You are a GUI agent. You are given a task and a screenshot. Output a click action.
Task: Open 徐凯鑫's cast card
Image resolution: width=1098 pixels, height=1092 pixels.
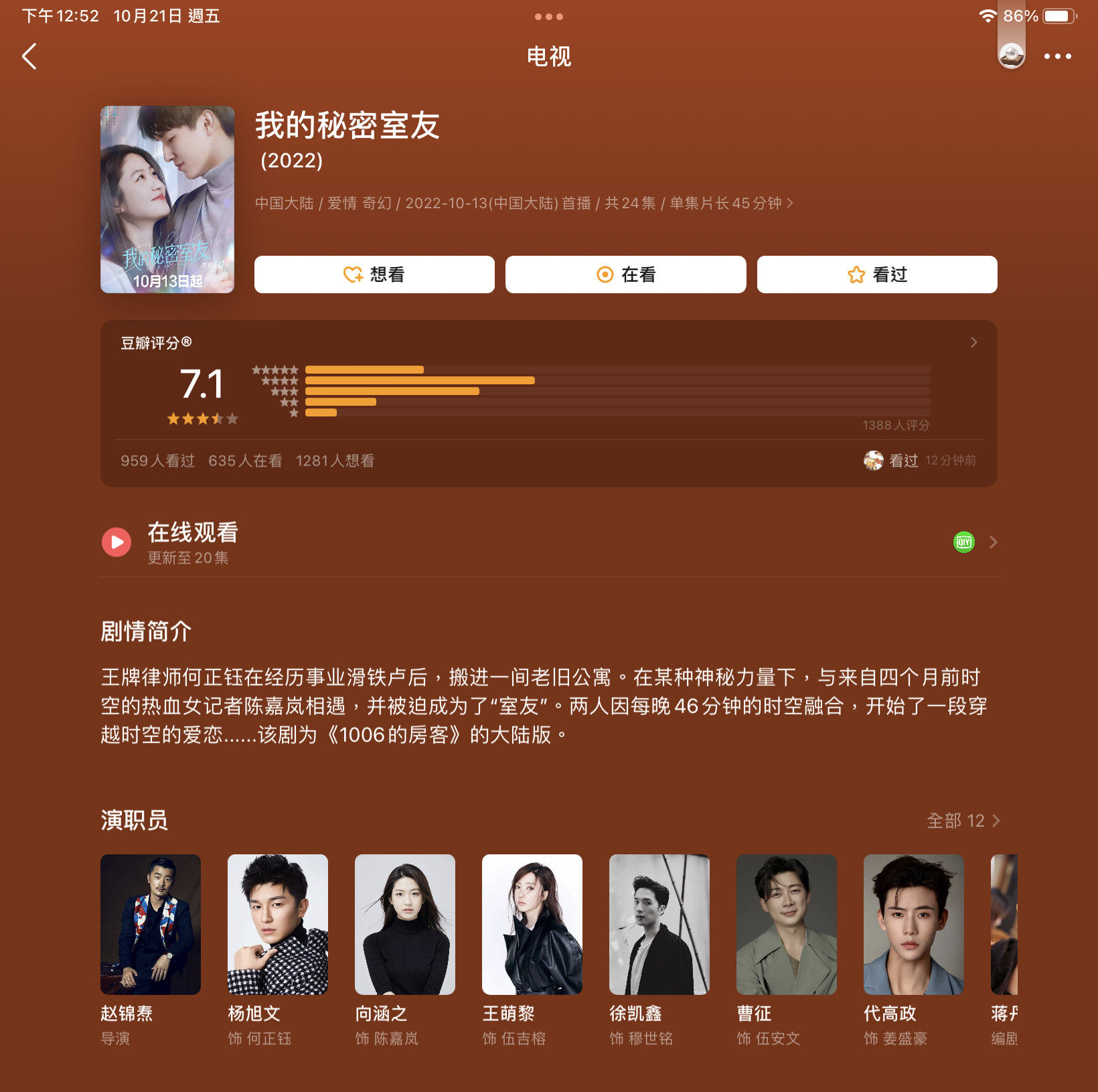pos(659,924)
